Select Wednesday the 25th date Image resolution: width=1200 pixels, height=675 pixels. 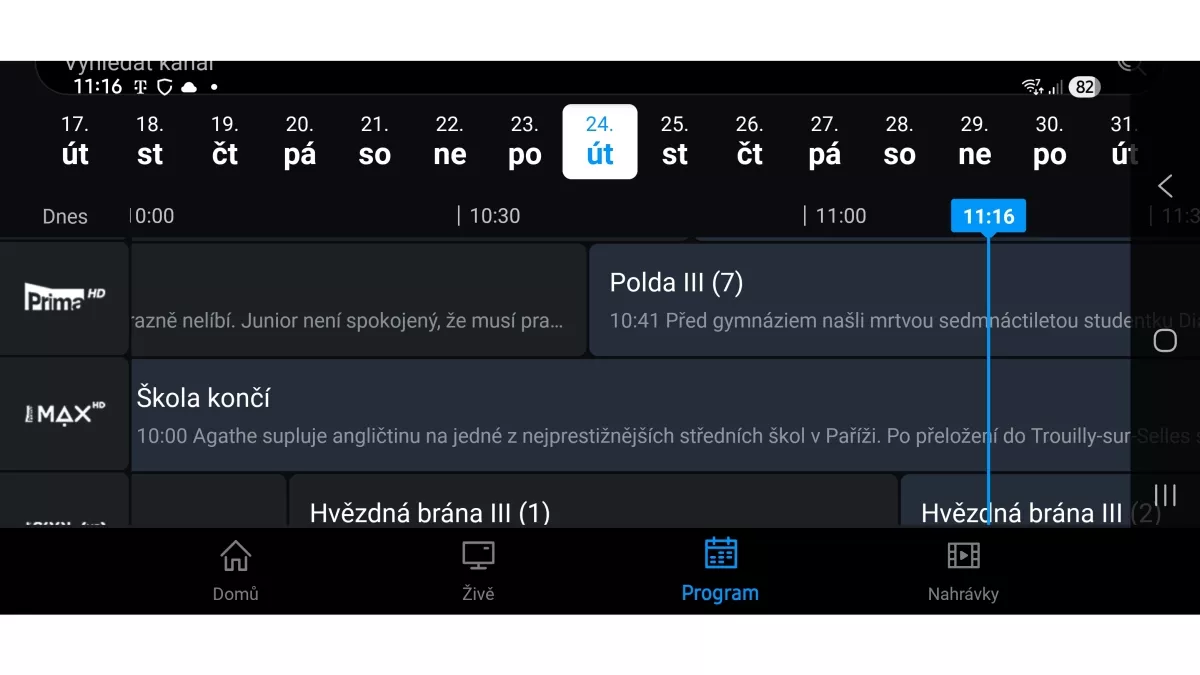click(x=675, y=141)
